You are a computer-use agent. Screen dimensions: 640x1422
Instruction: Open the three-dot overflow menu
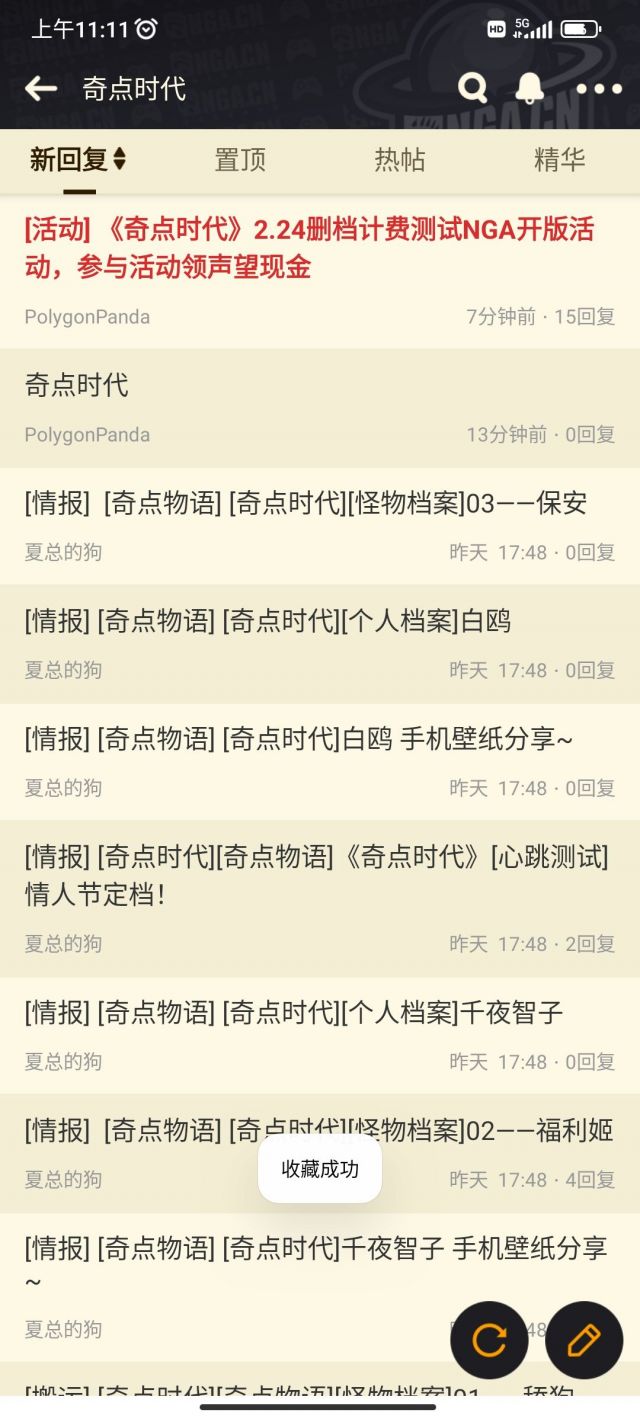(599, 89)
